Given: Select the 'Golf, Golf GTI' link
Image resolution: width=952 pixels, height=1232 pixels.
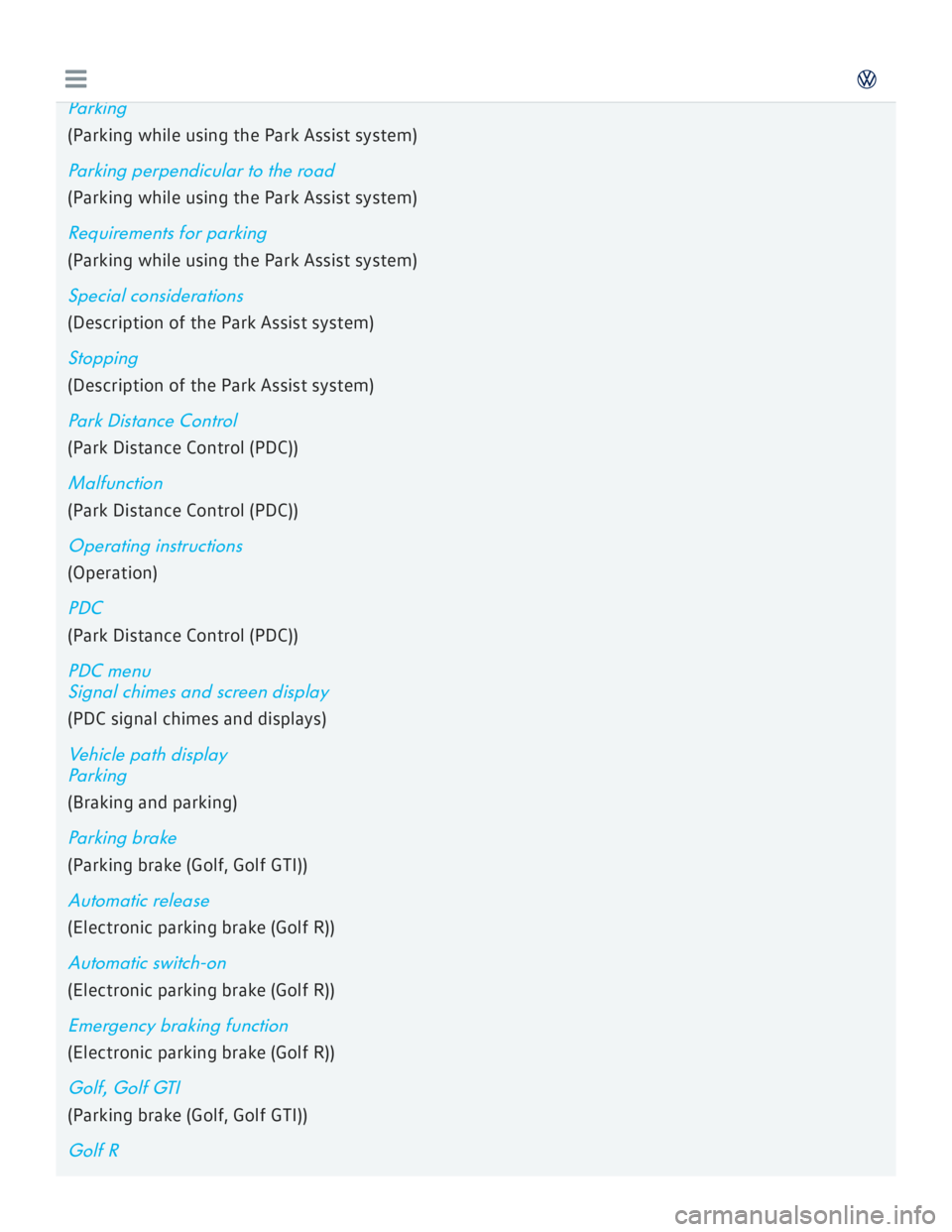Looking at the screenshot, I should (124, 1088).
